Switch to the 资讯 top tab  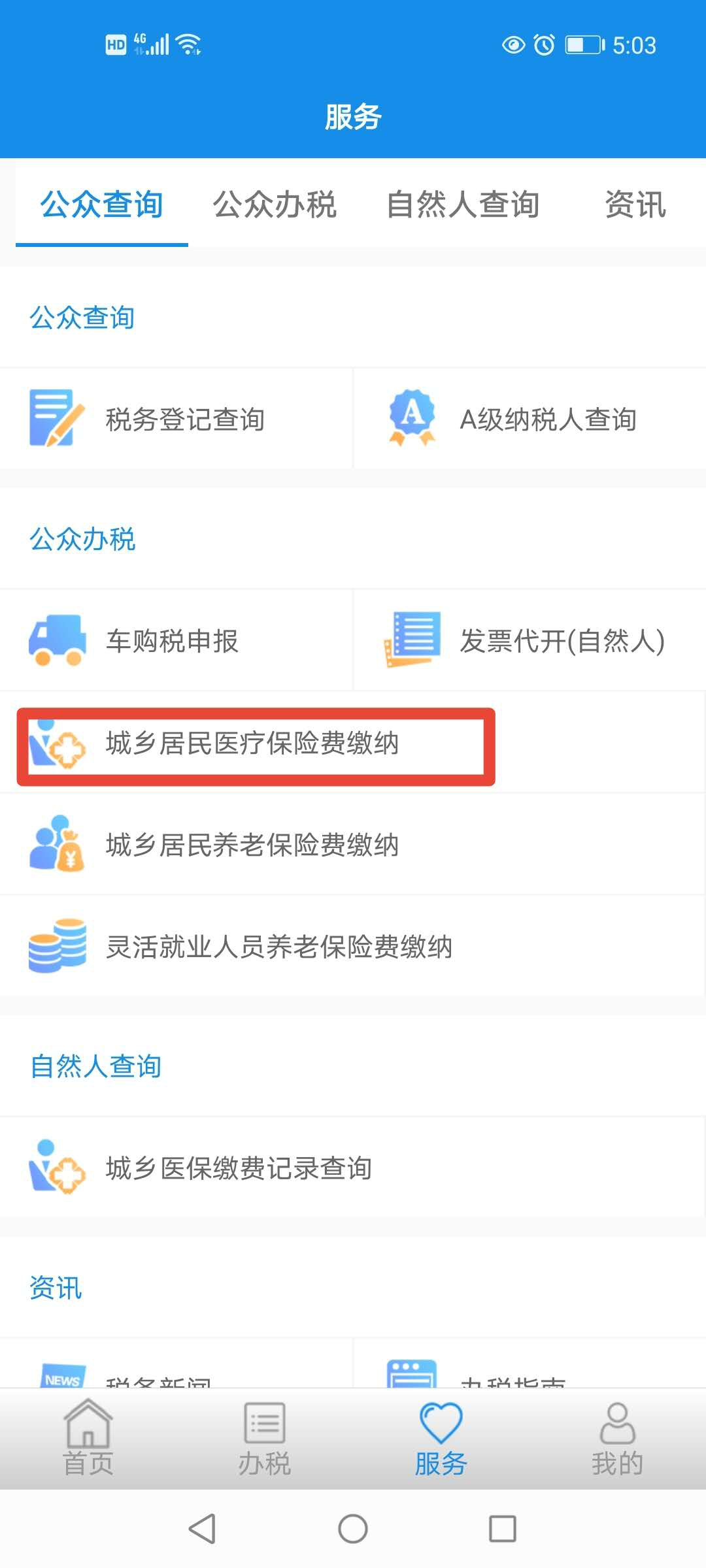tap(635, 204)
